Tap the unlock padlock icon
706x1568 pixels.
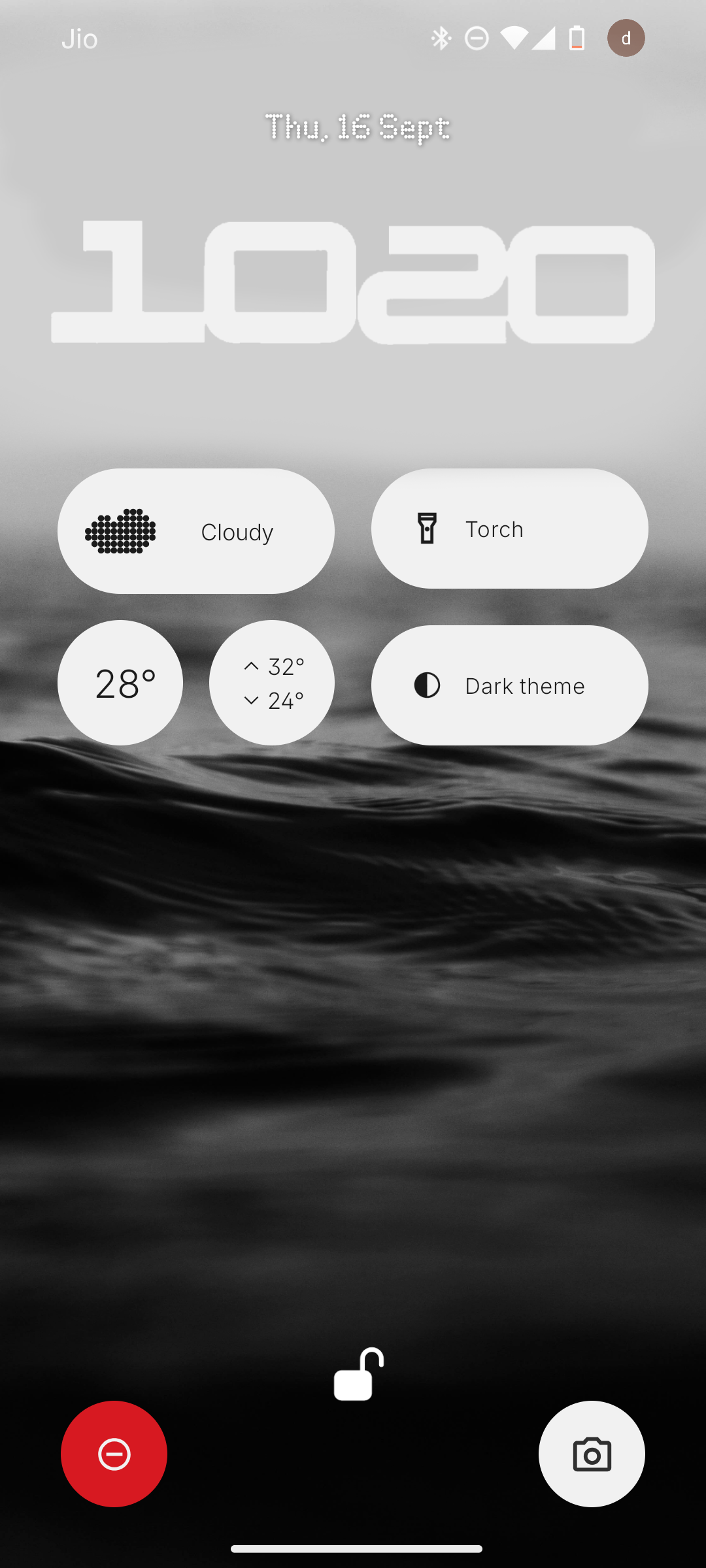(358, 1375)
